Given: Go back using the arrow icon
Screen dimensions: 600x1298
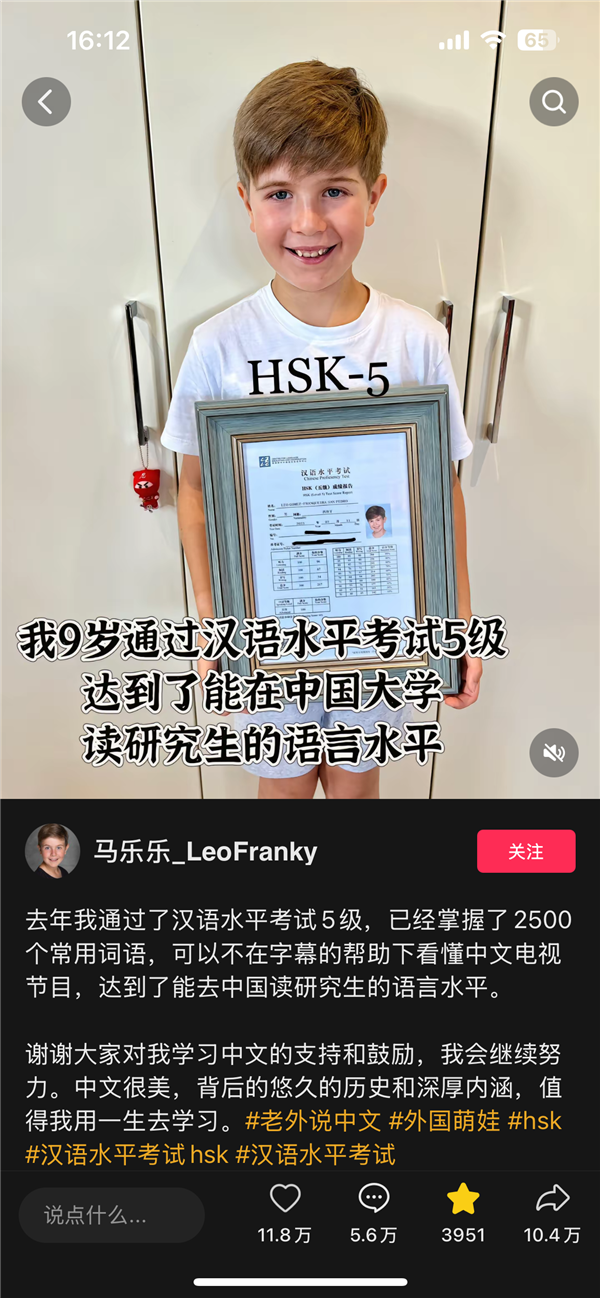Looking at the screenshot, I should tap(46, 102).
